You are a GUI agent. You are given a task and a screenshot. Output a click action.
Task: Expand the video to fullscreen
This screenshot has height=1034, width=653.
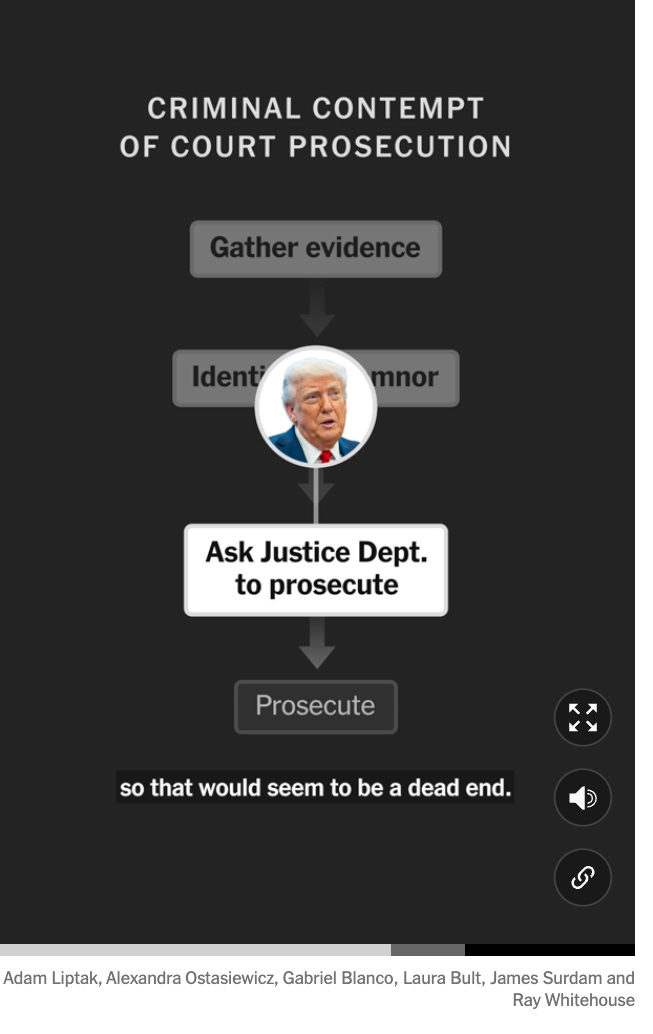[582, 718]
